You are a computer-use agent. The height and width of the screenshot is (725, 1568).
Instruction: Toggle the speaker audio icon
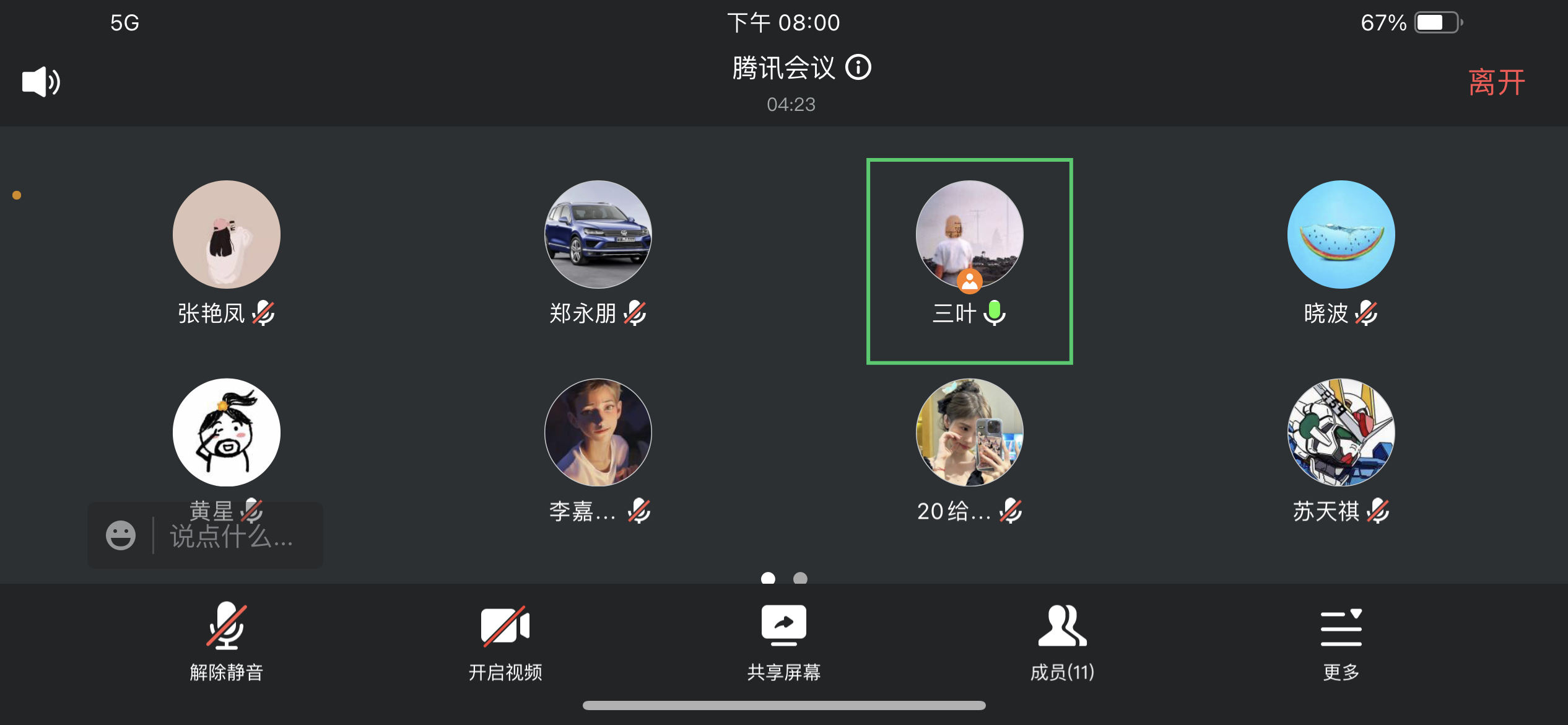[41, 82]
